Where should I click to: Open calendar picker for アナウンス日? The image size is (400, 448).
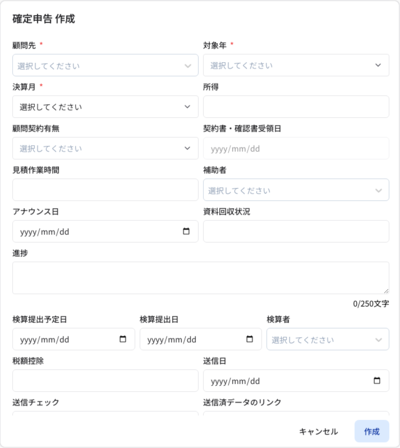pyautogui.click(x=186, y=231)
